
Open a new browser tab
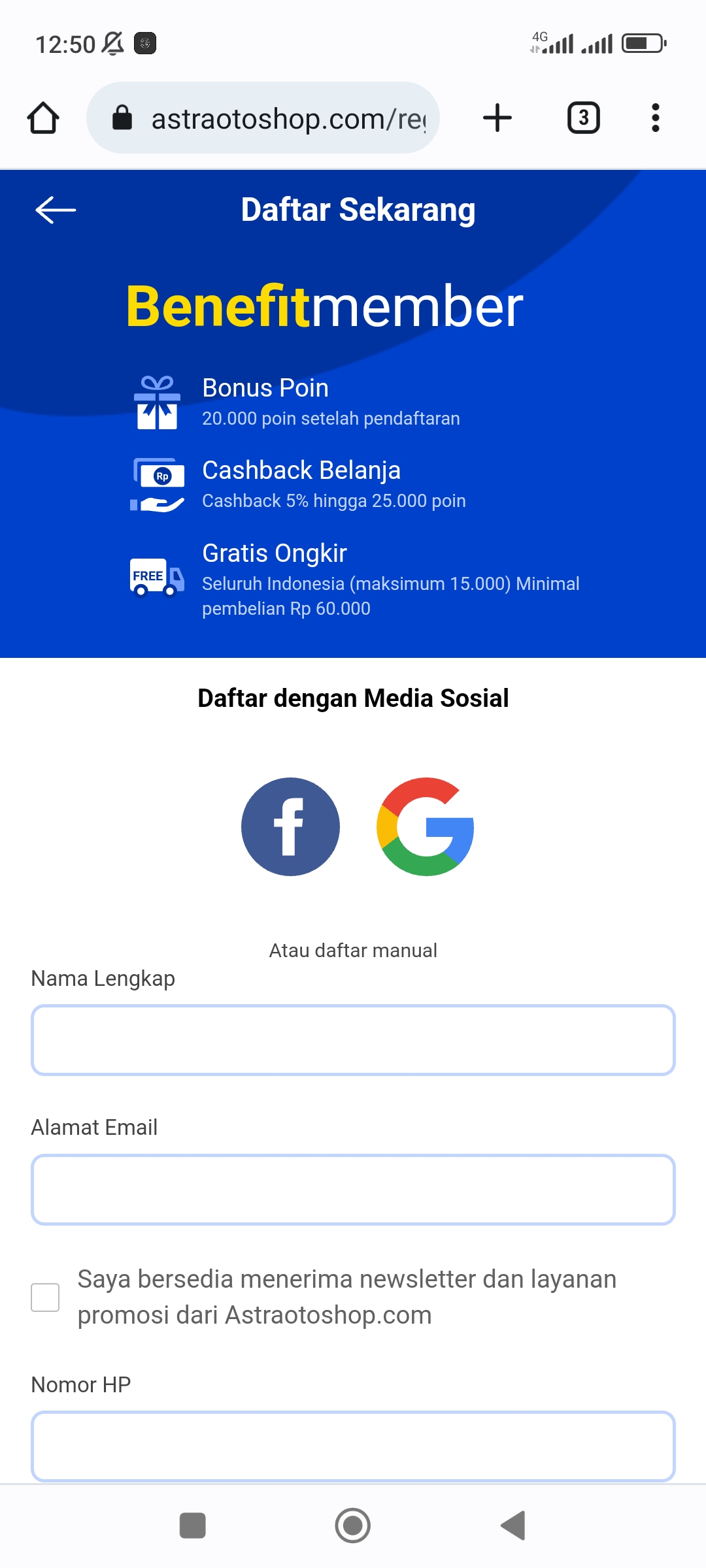click(497, 118)
